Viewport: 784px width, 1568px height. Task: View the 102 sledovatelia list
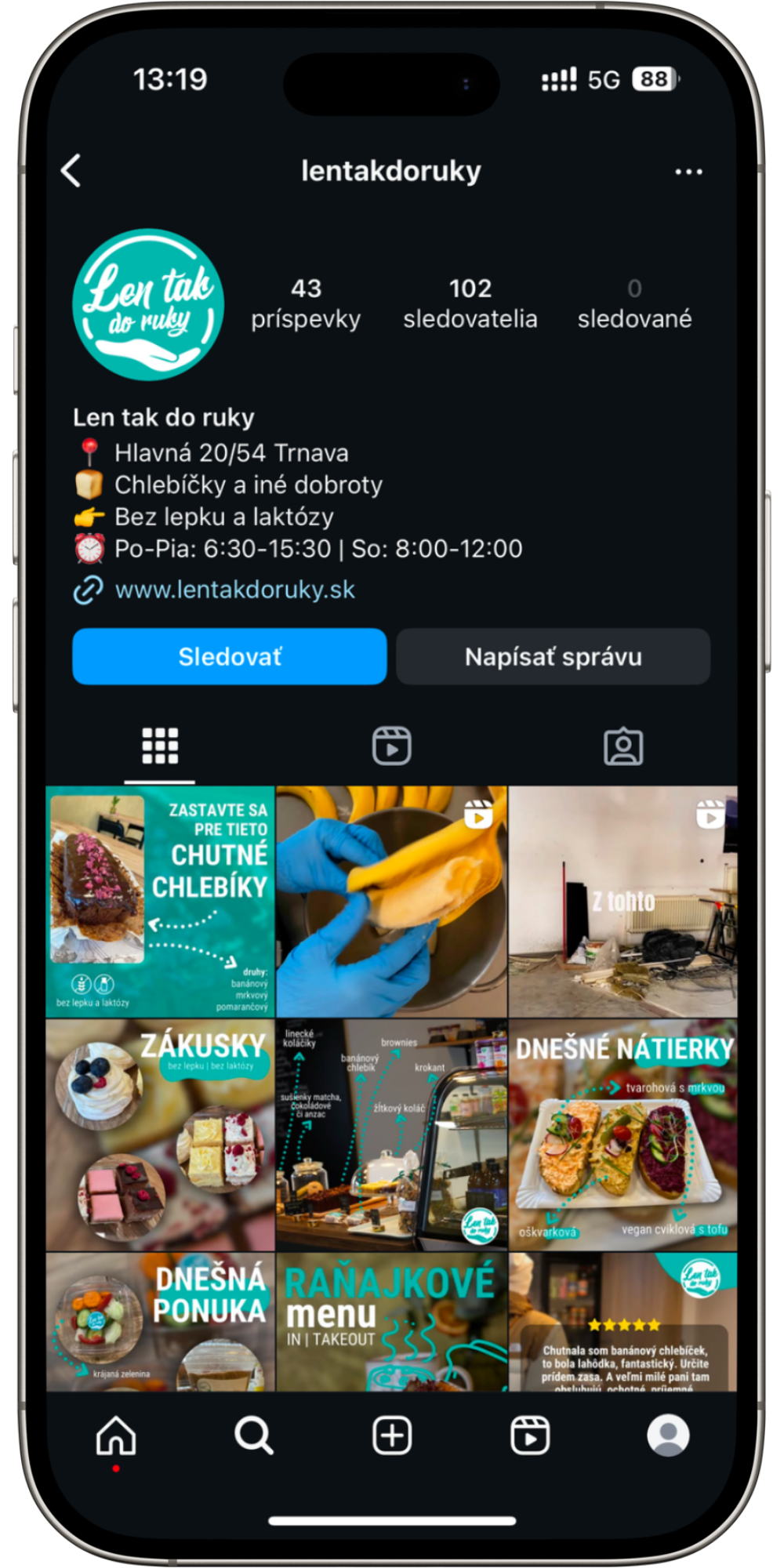point(470,303)
